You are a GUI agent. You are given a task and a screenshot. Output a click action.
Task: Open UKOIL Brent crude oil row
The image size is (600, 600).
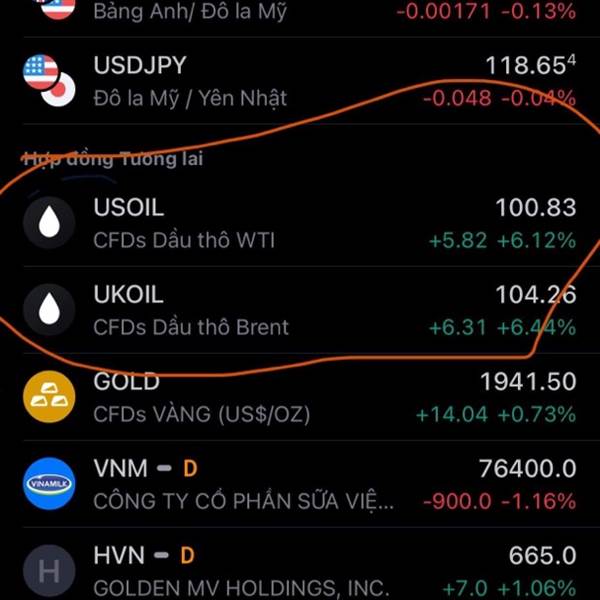tap(300, 310)
